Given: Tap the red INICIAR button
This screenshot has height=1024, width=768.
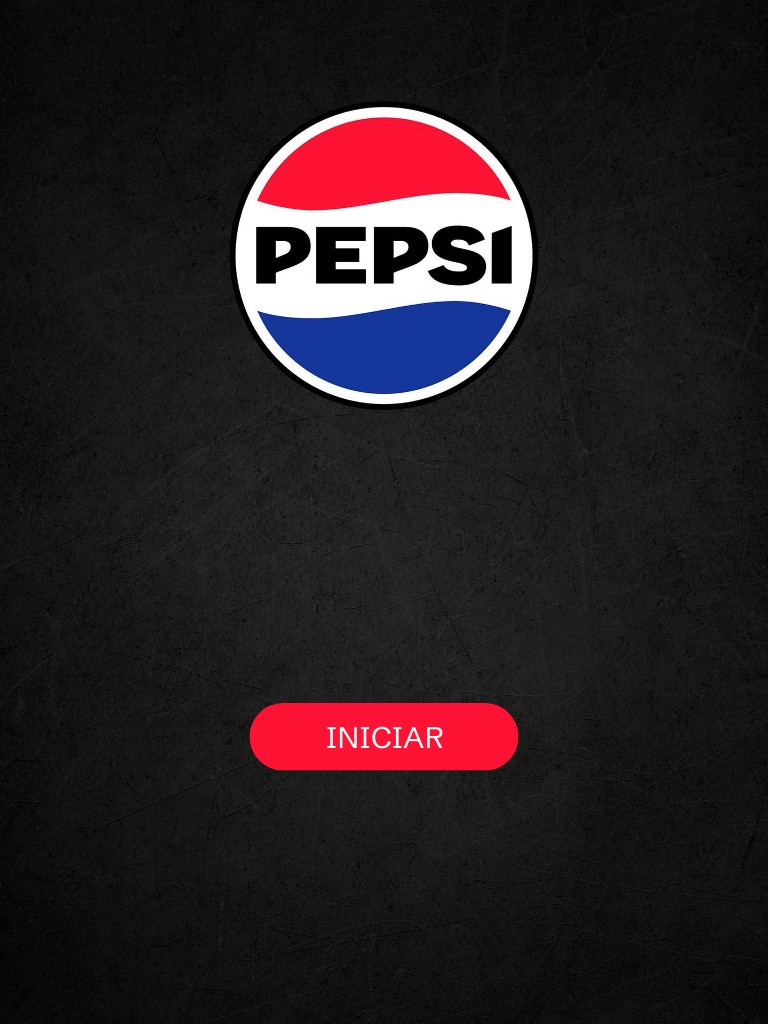Looking at the screenshot, I should click(x=384, y=737).
